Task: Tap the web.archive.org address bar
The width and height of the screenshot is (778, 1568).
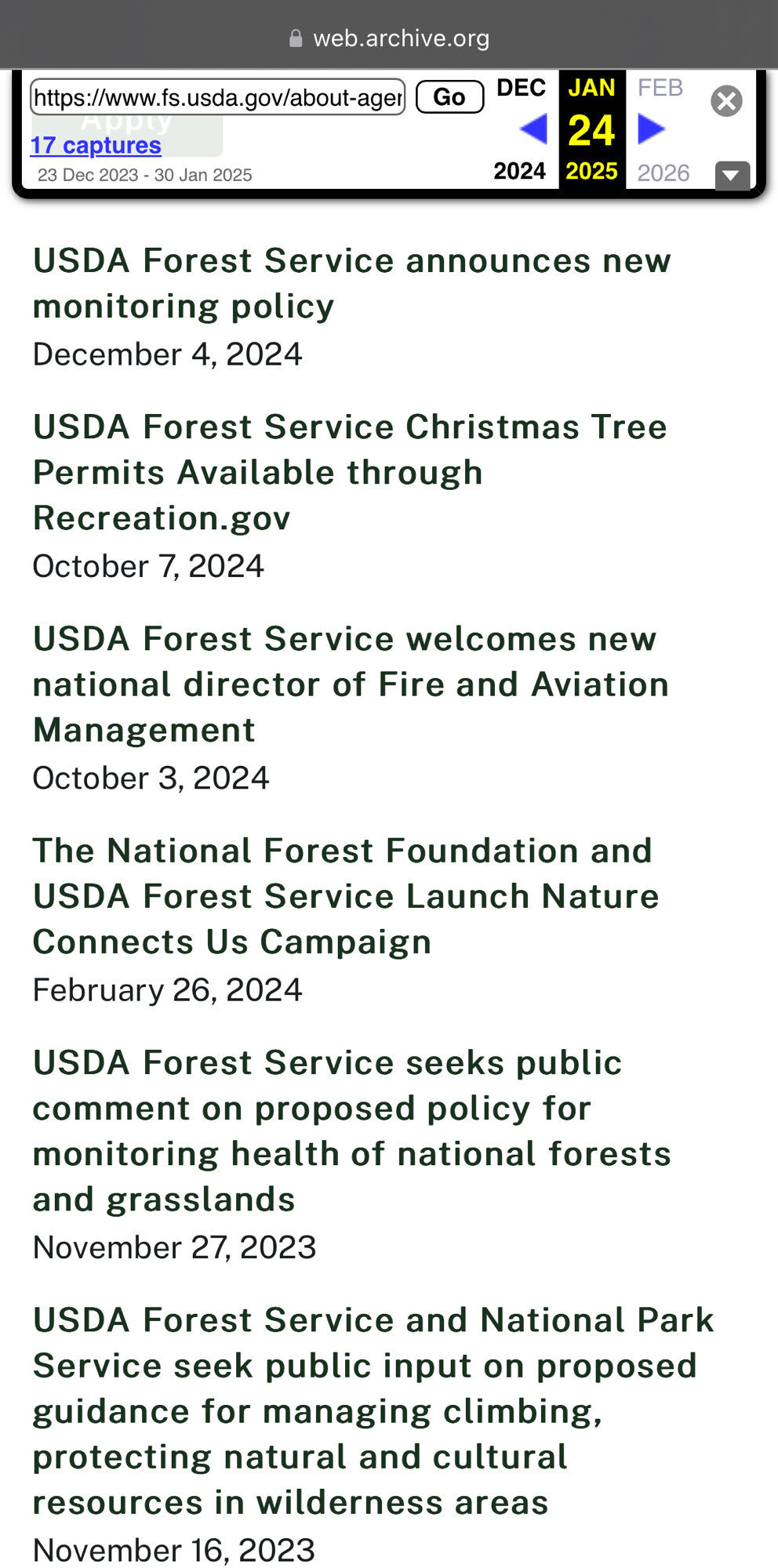Action: tap(390, 38)
